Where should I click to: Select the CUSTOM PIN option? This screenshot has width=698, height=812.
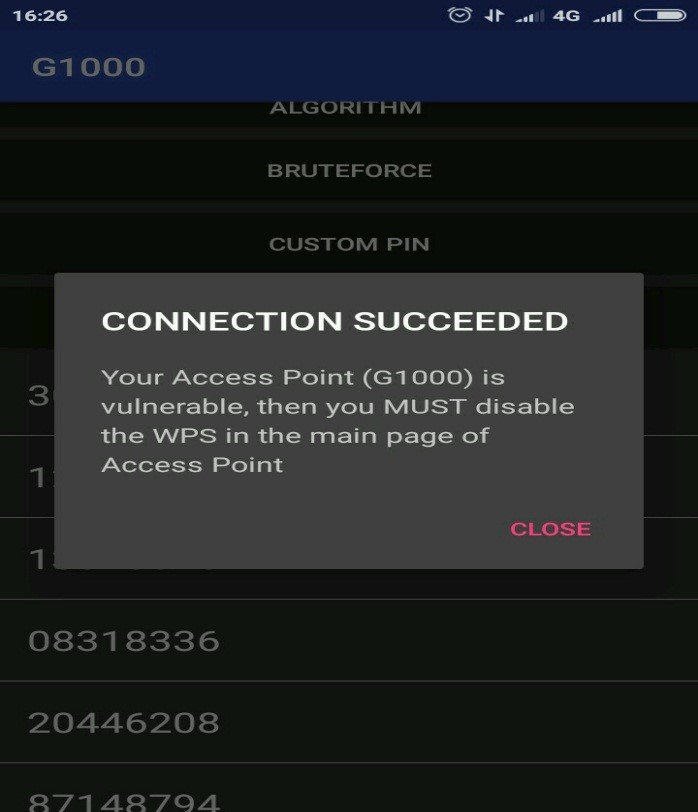[349, 244]
